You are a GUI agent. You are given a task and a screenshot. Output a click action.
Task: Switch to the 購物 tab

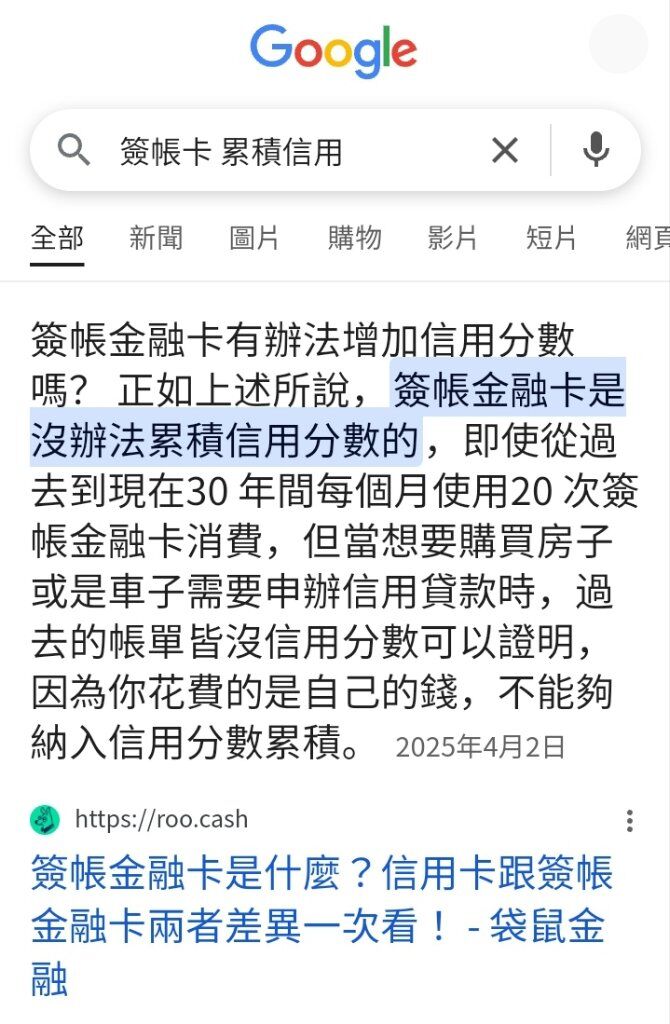point(354,238)
